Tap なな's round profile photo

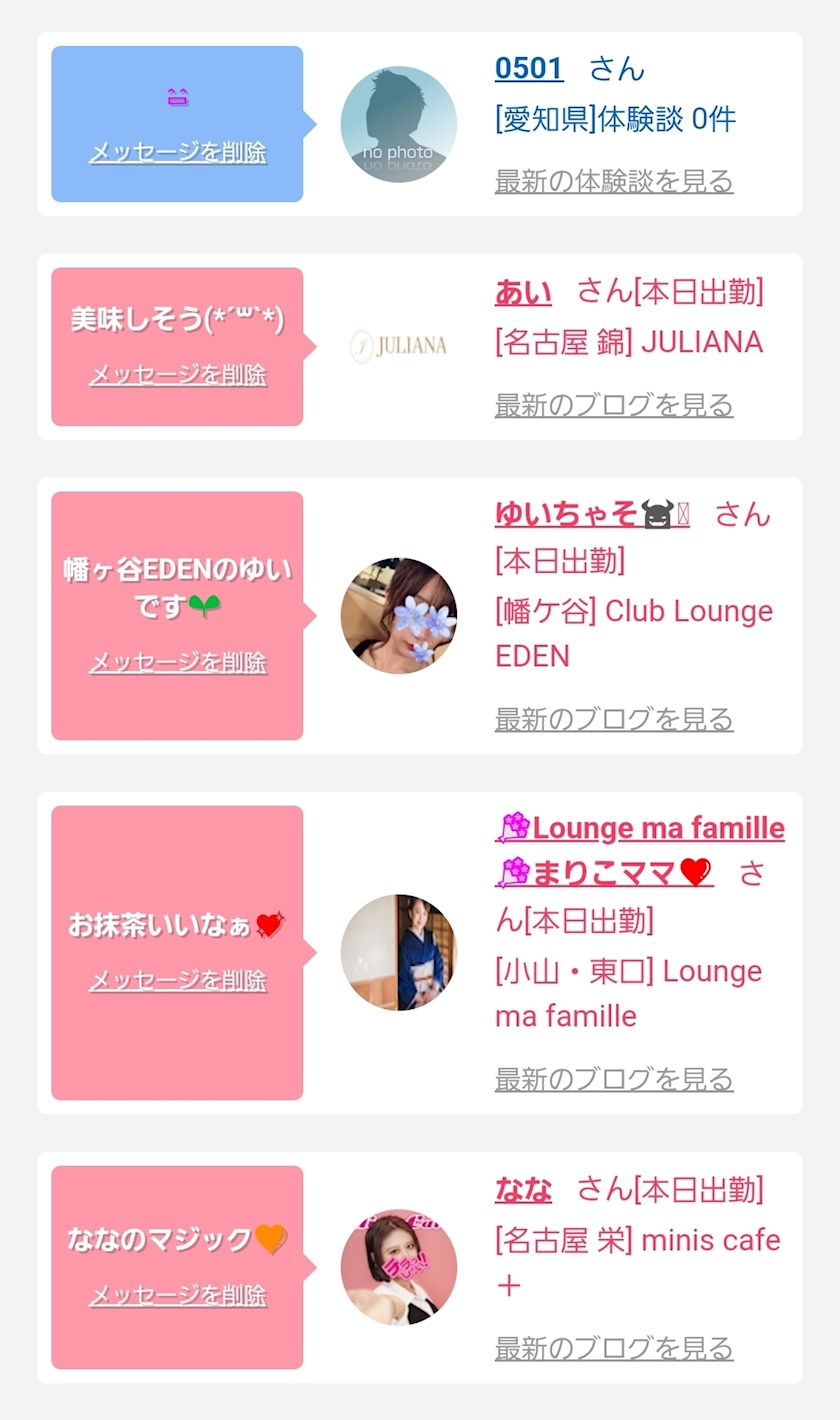click(x=399, y=1267)
